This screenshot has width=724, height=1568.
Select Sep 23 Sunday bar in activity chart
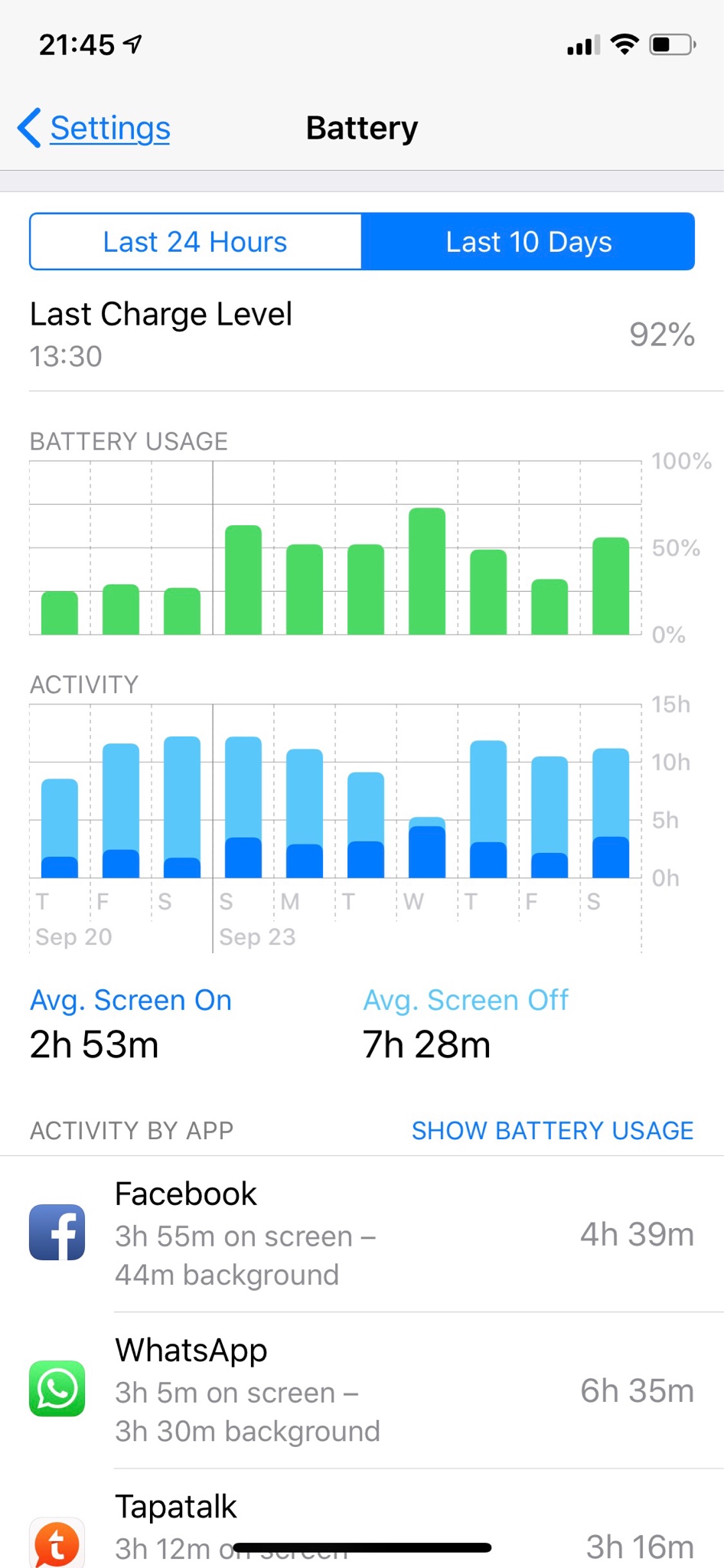243,807
